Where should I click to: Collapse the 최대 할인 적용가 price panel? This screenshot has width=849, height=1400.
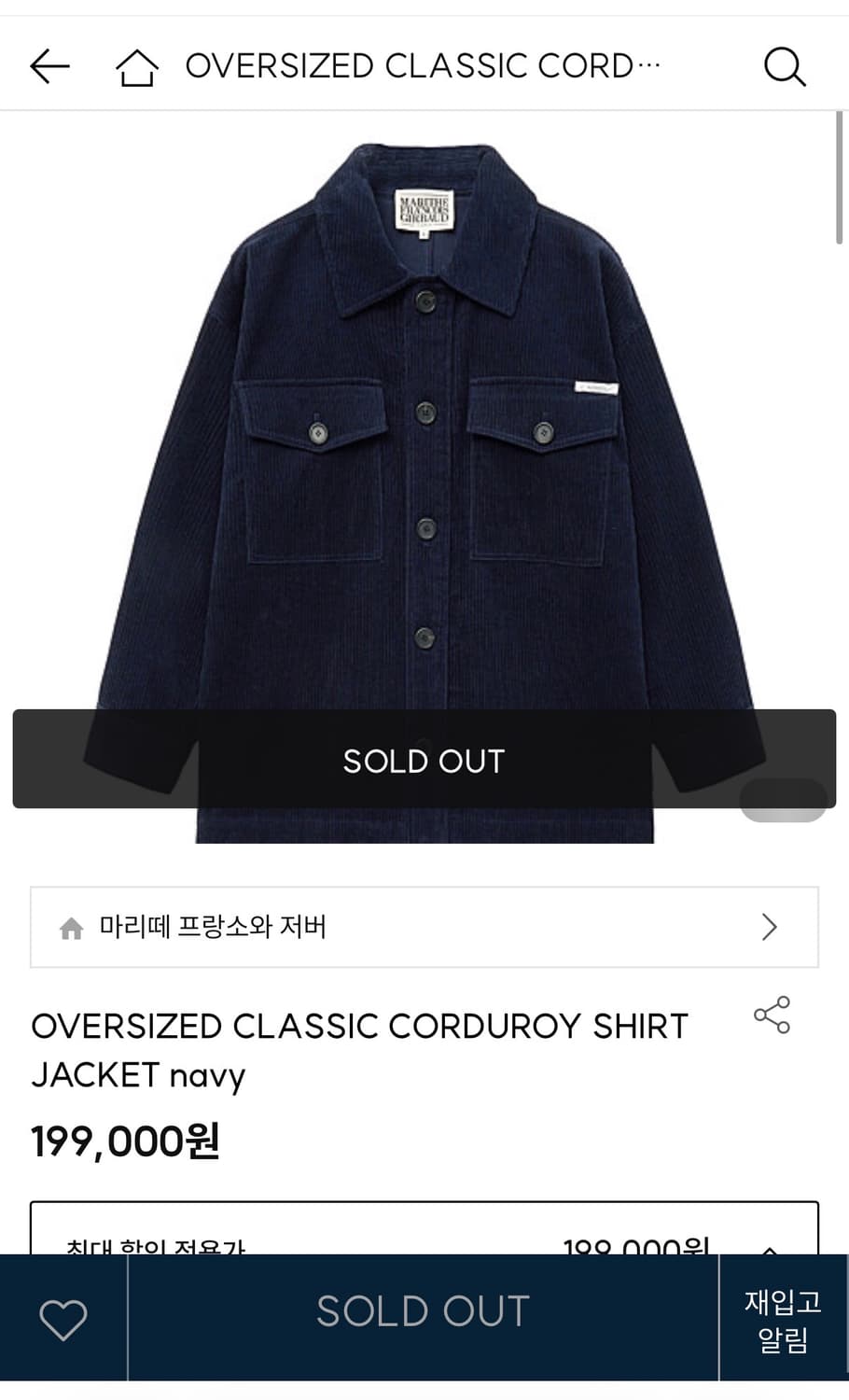coord(769,1249)
